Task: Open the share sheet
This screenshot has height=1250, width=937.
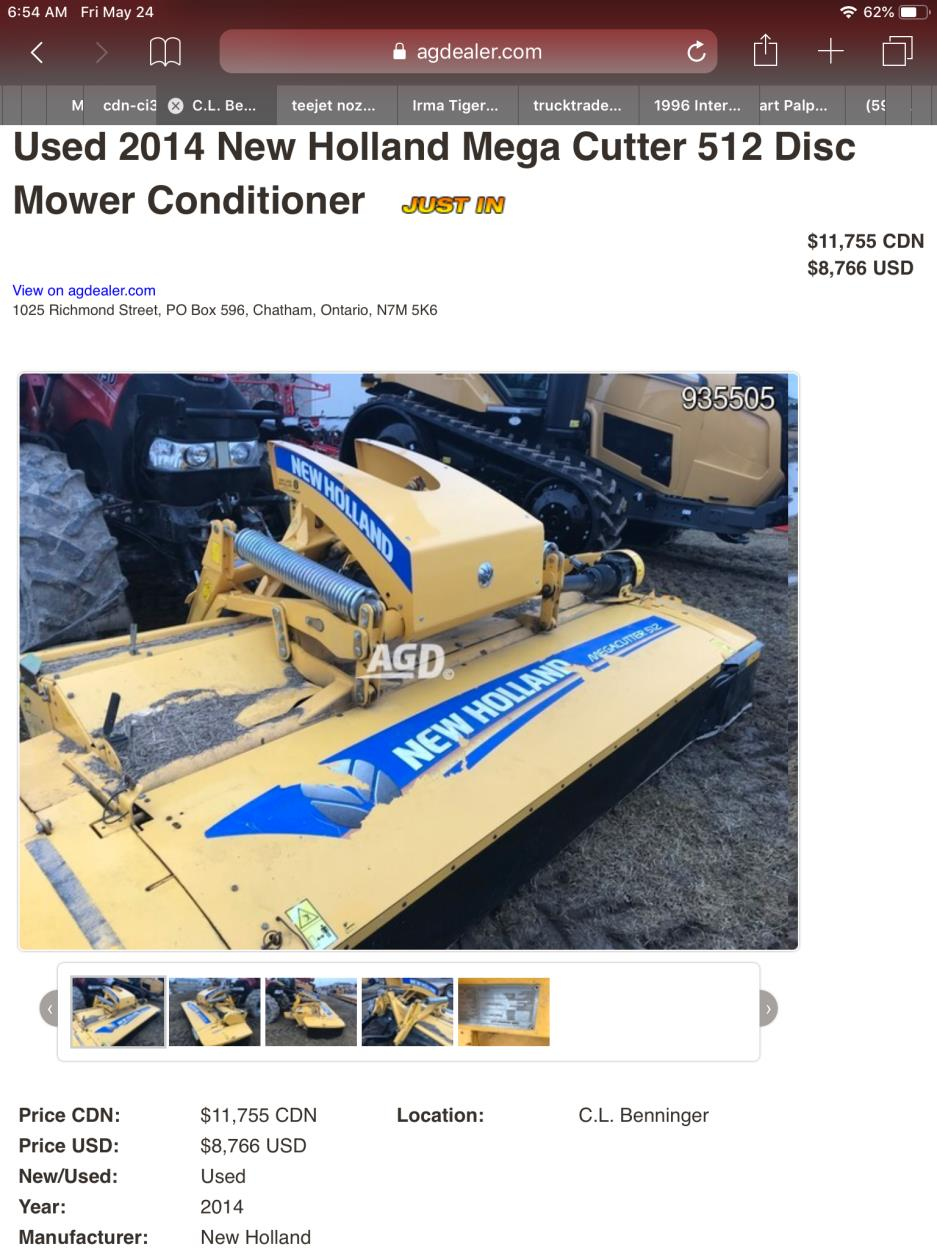Action: click(765, 51)
